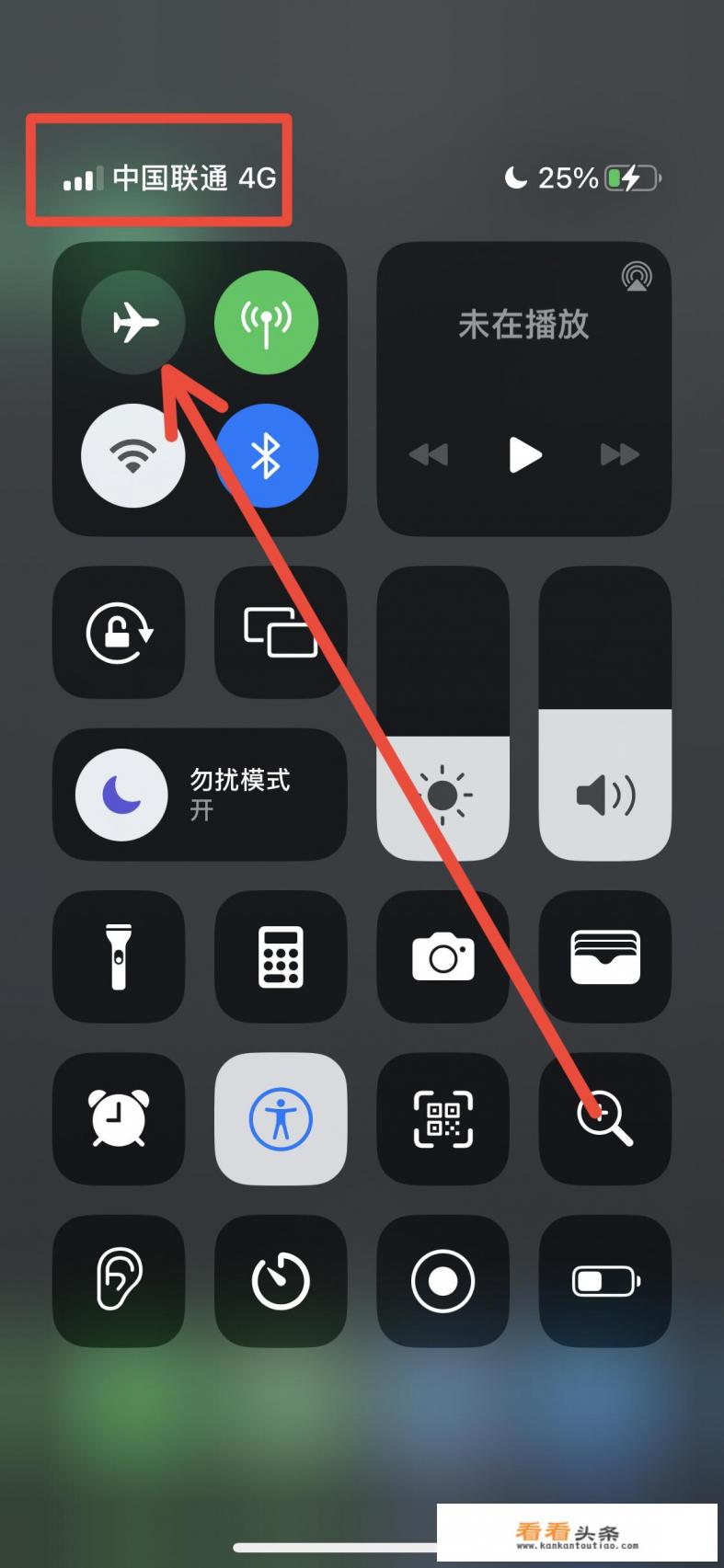Toggle the screen rotation lock
The width and height of the screenshot is (724, 1568).
(119, 633)
